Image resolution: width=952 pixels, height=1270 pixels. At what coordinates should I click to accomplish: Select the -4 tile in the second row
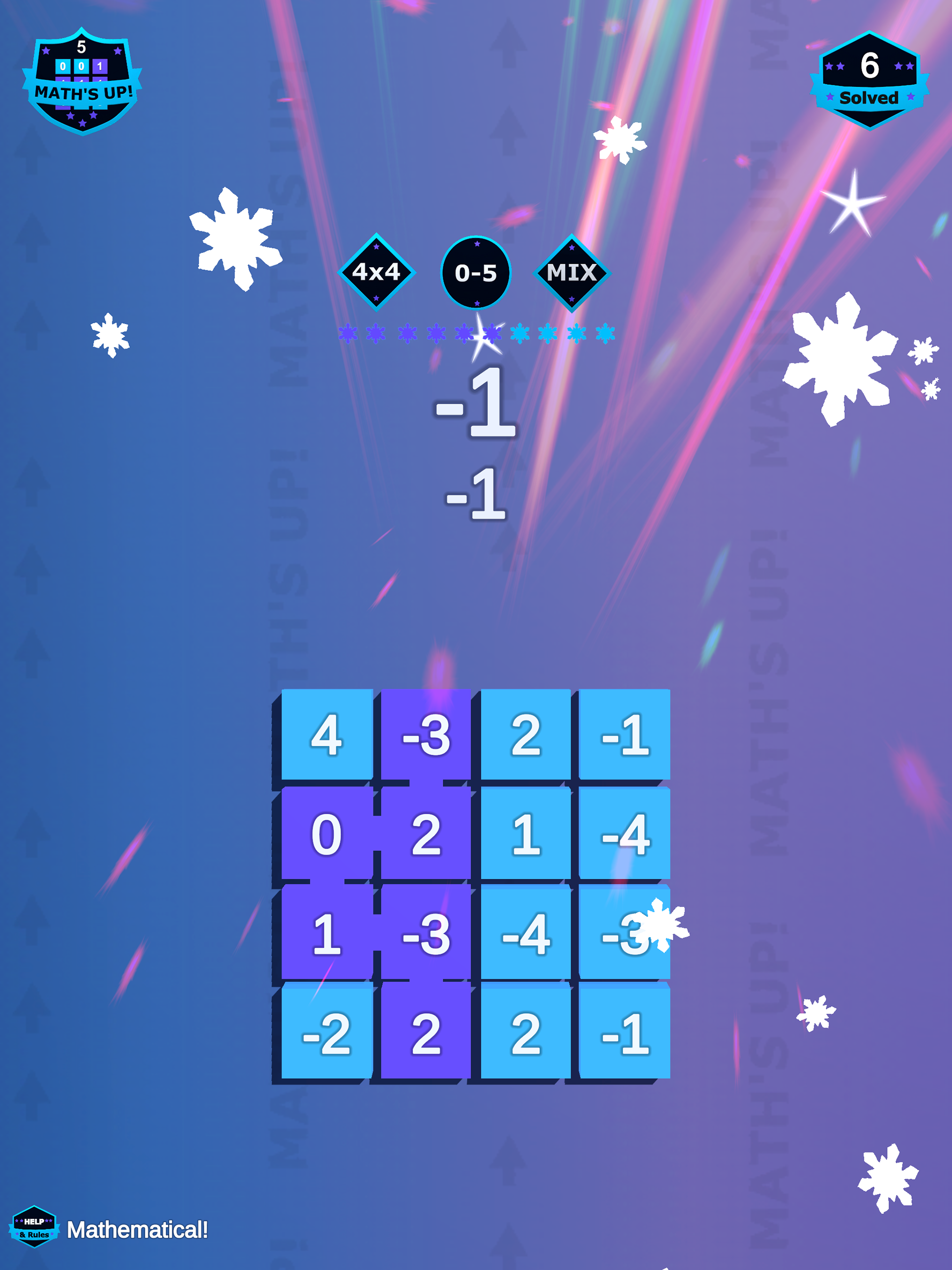(625, 834)
